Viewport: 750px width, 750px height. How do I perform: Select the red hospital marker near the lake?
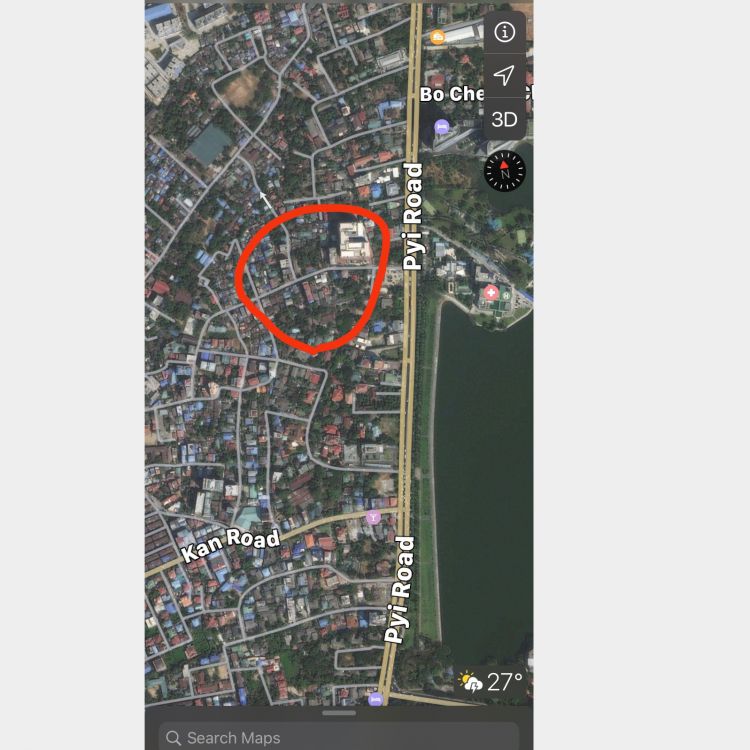(490, 293)
